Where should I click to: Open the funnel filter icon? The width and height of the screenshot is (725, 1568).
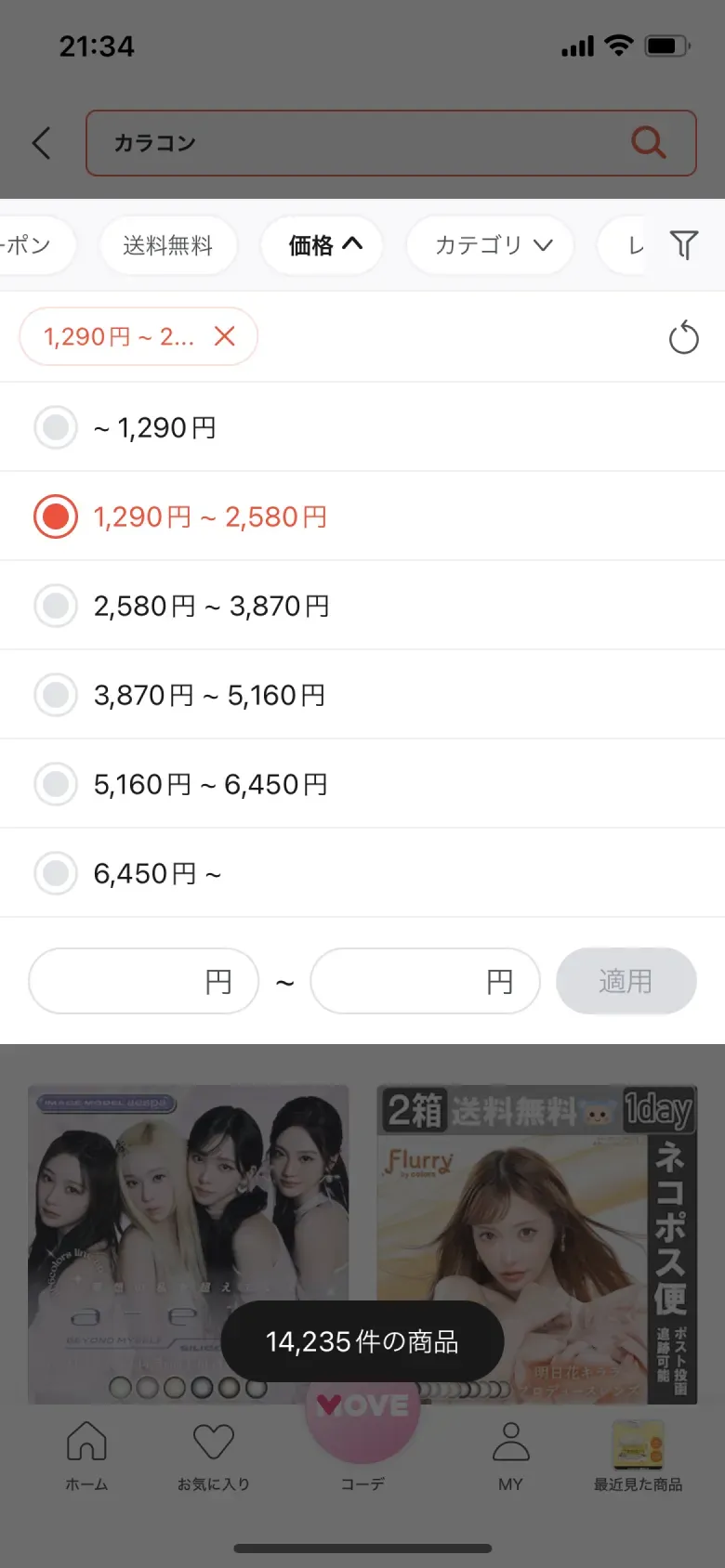684,245
